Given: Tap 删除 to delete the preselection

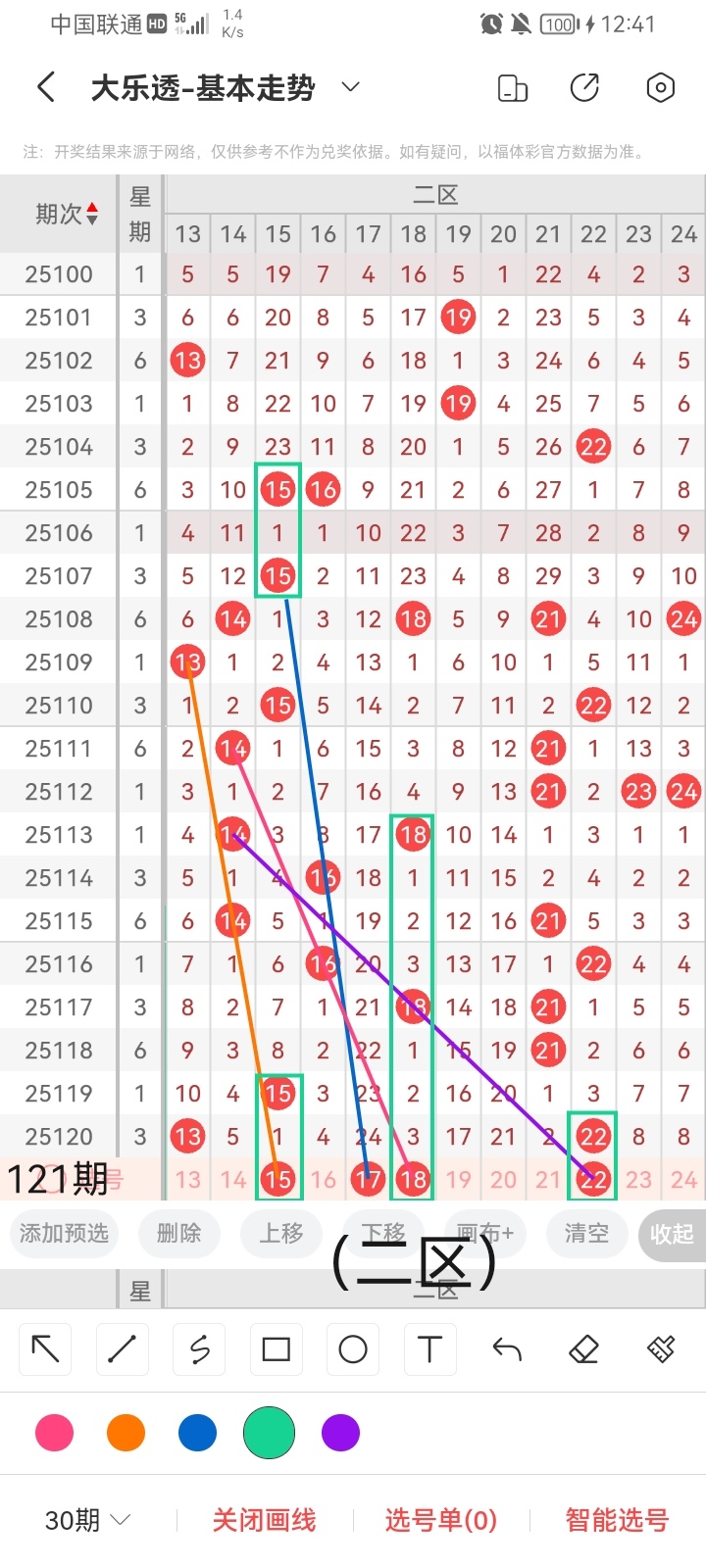Looking at the screenshot, I should pos(178,1233).
